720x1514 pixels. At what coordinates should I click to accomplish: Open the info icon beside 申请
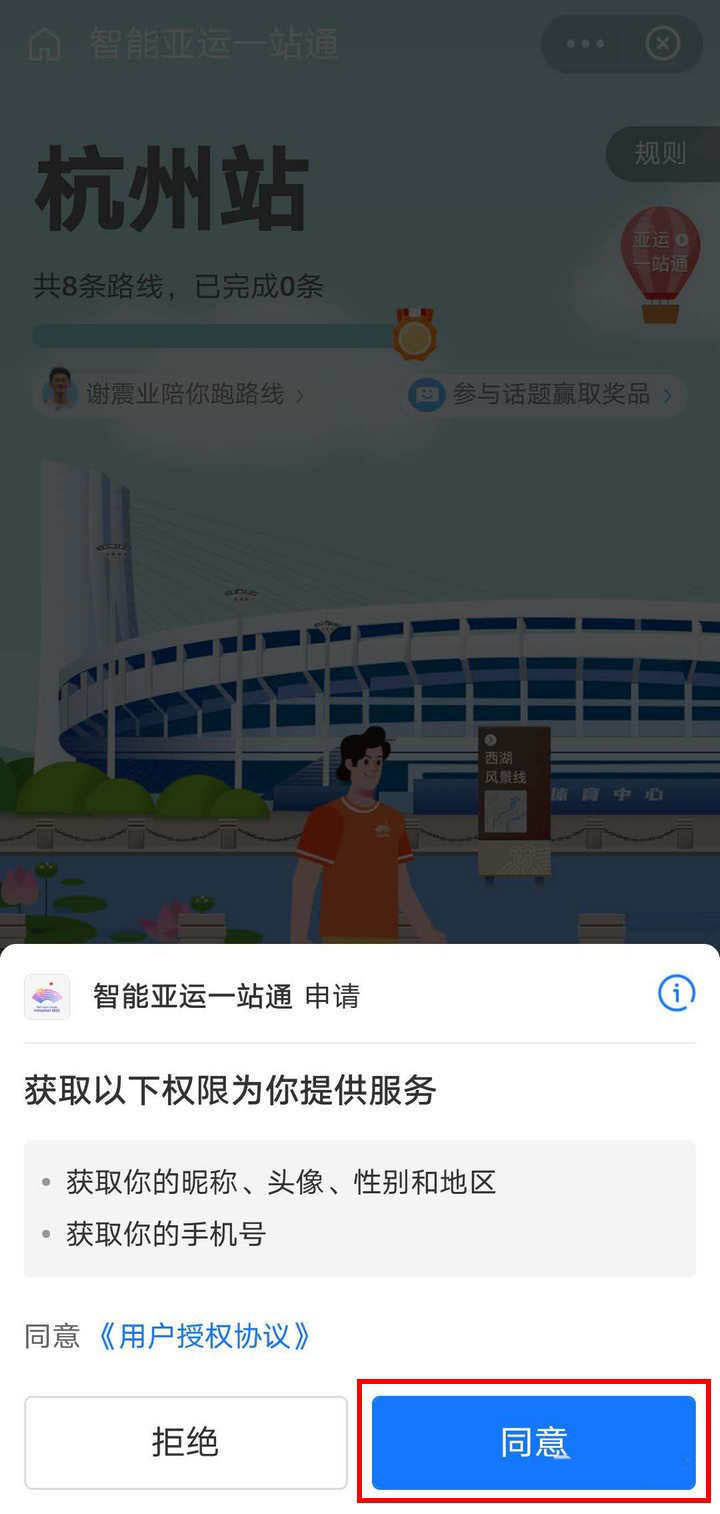(676, 994)
